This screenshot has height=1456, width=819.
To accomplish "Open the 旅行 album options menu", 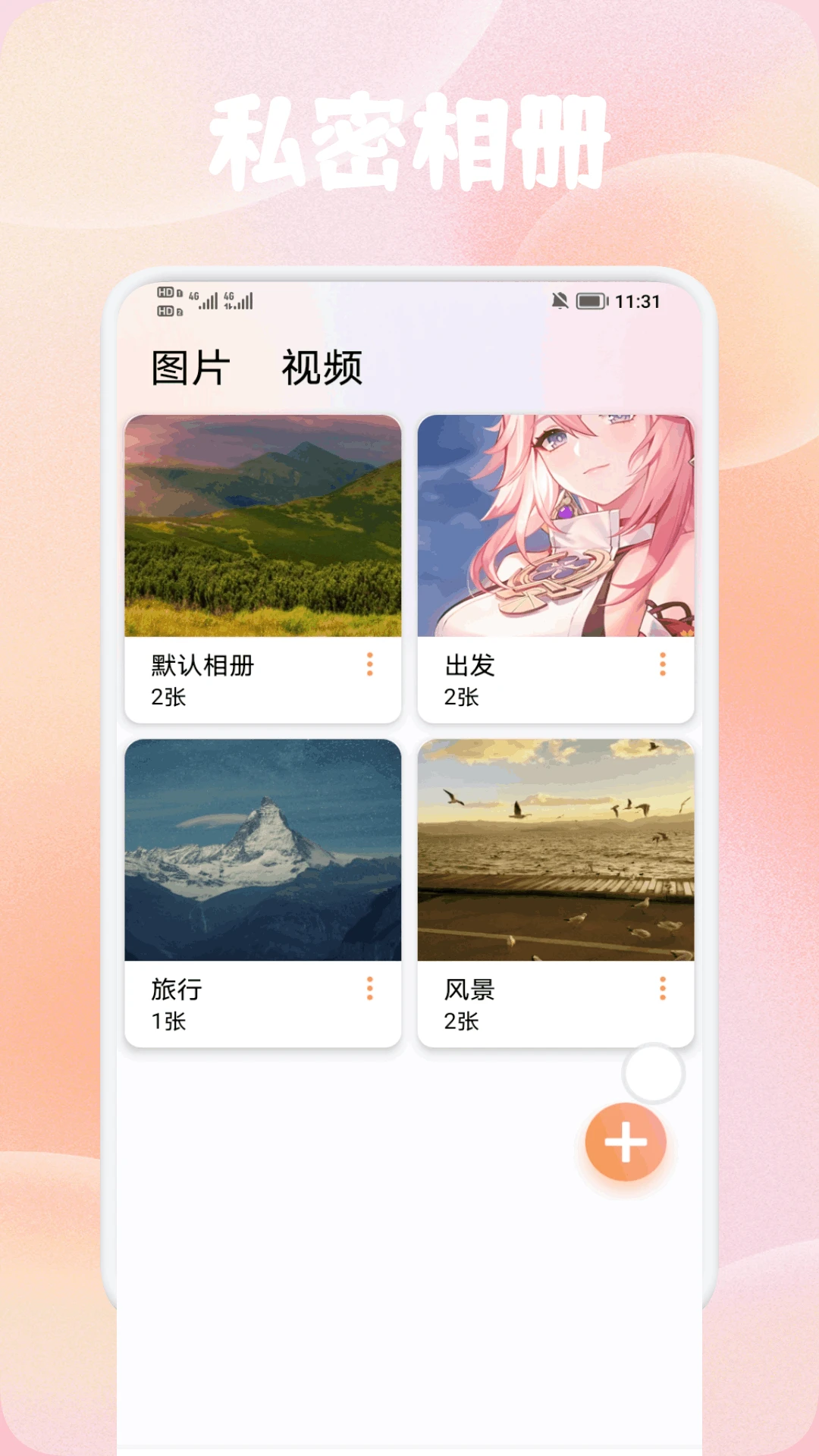I will (x=369, y=989).
